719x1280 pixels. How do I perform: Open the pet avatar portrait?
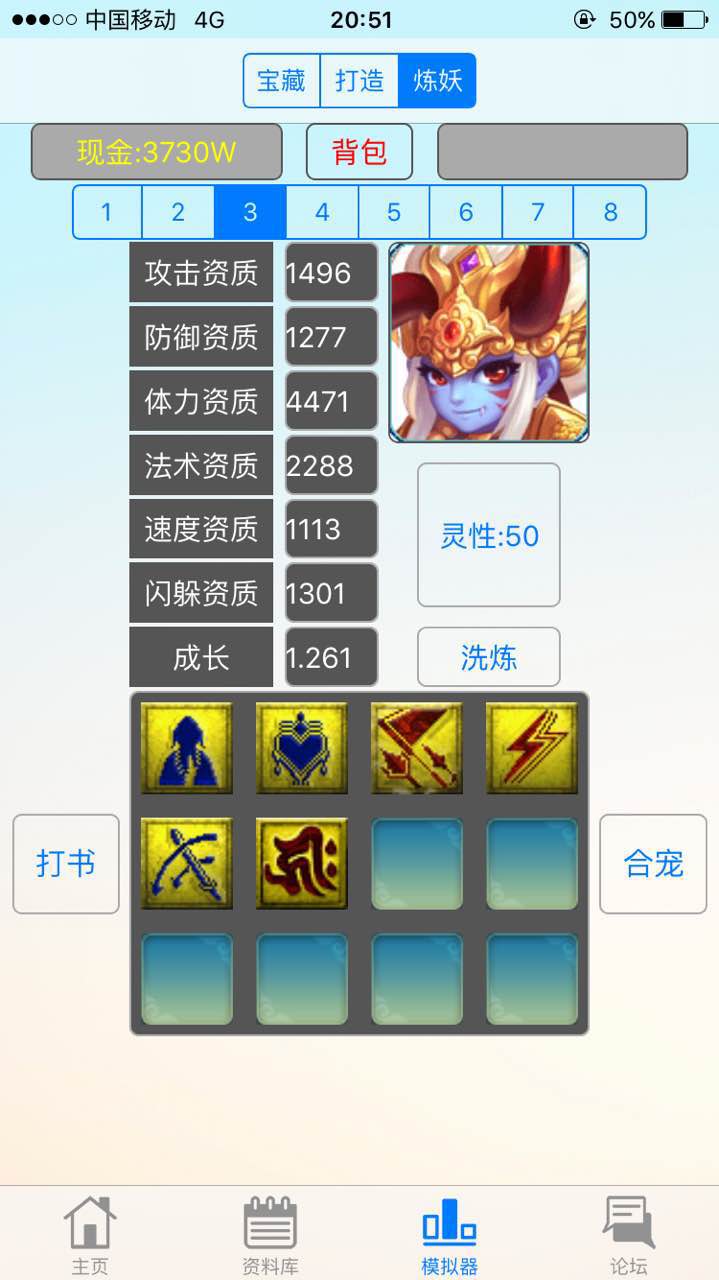(x=489, y=342)
